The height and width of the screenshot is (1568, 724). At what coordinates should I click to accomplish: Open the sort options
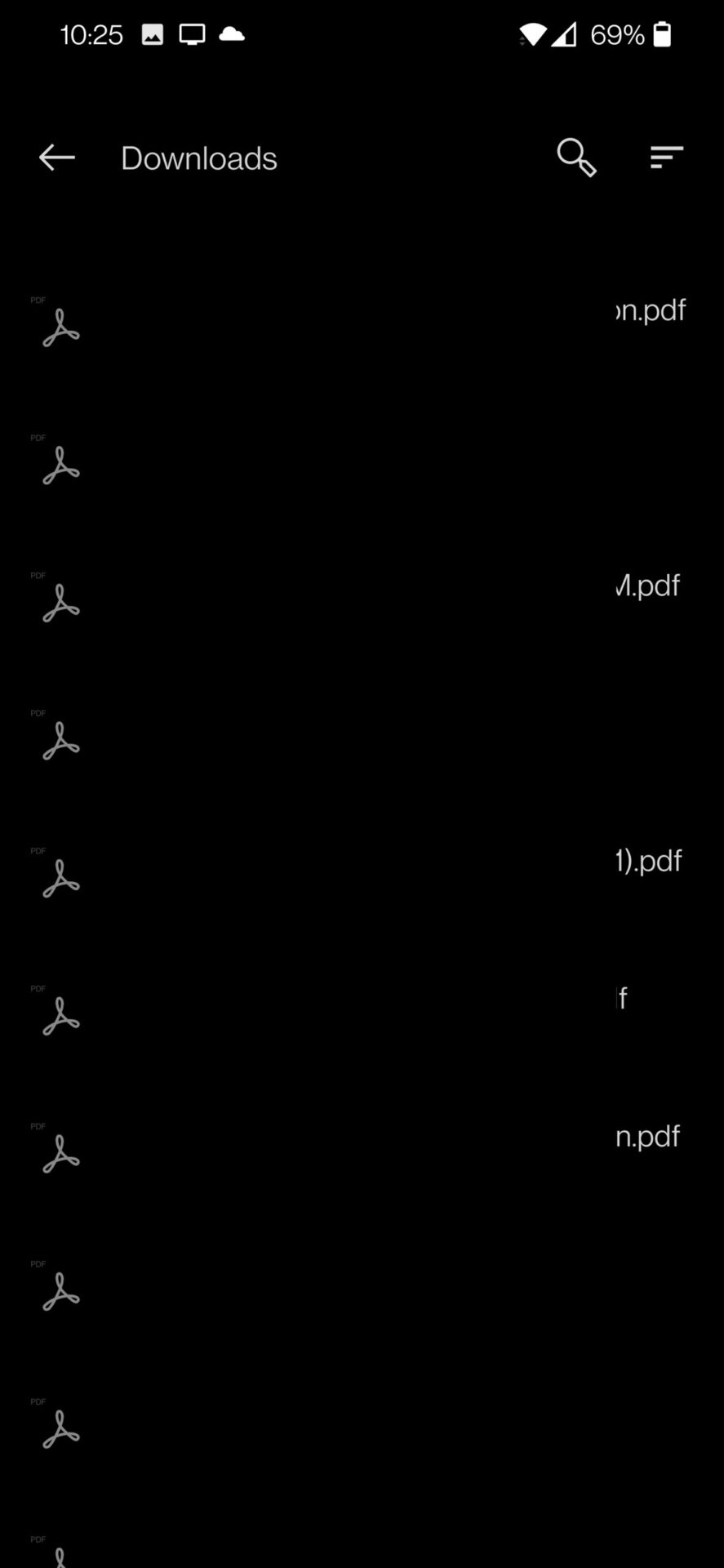point(666,157)
